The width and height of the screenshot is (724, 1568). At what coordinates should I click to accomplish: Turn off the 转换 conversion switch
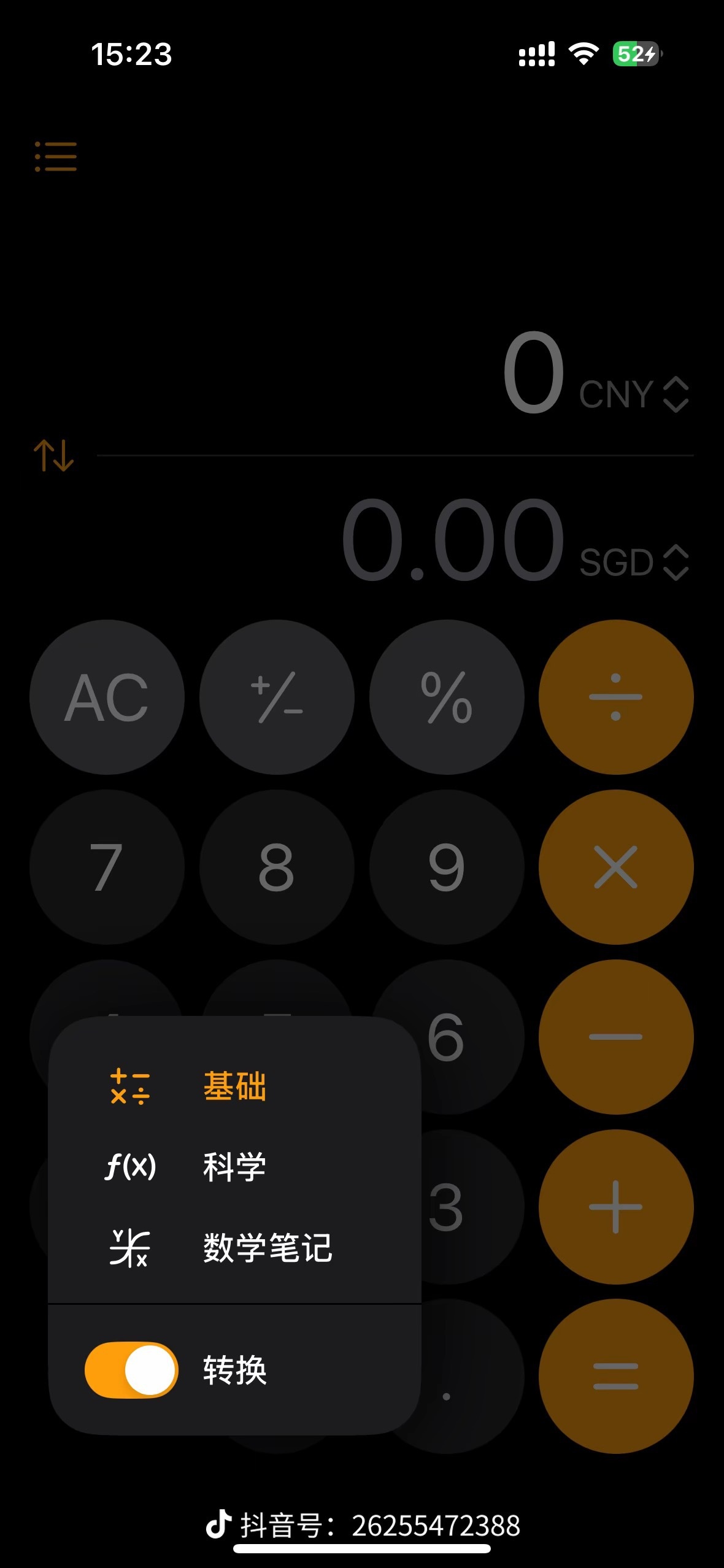131,1370
